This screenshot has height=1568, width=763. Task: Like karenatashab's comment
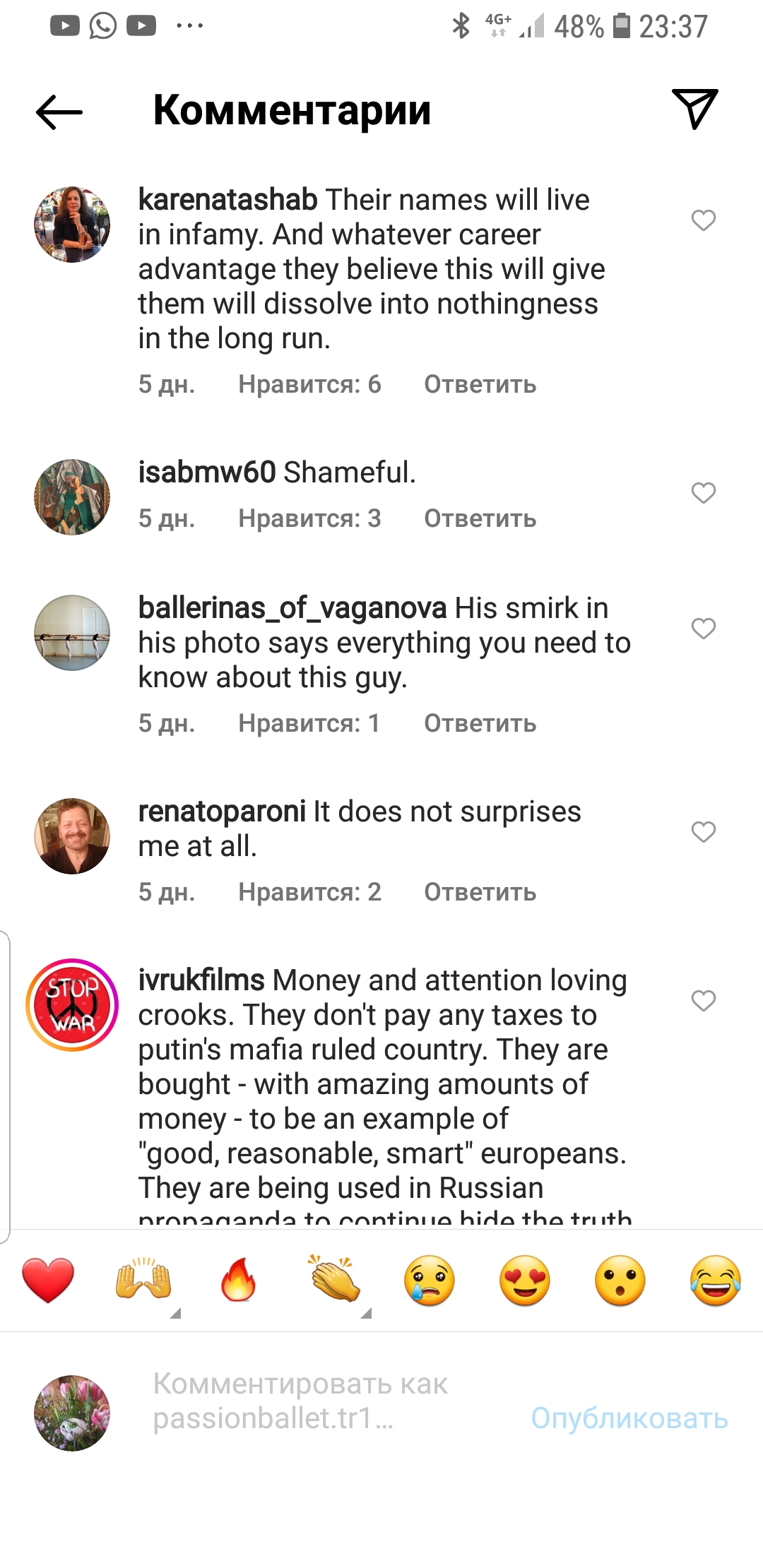(x=703, y=220)
